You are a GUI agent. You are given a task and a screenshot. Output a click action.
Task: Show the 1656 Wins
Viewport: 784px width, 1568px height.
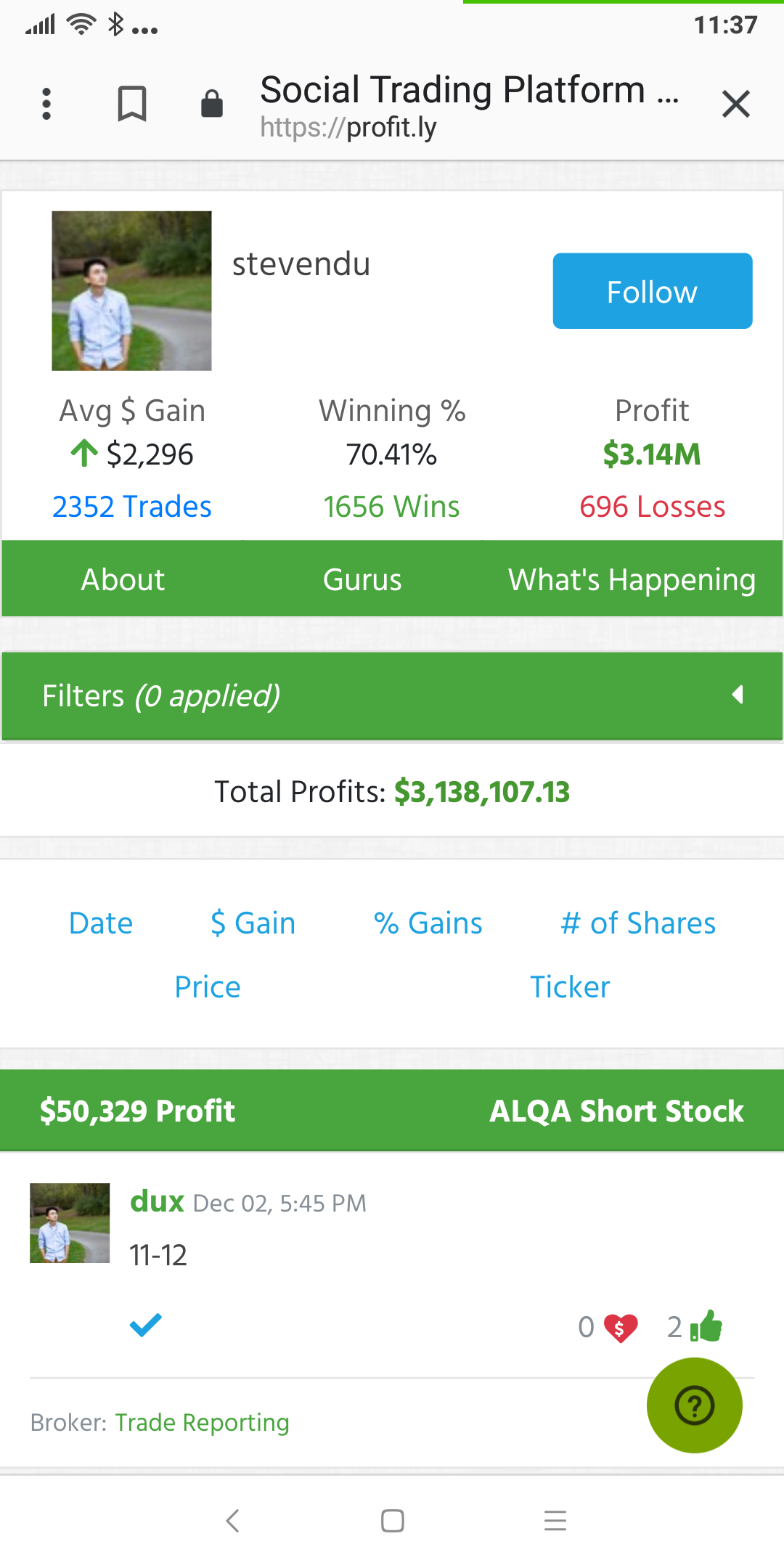[391, 507]
